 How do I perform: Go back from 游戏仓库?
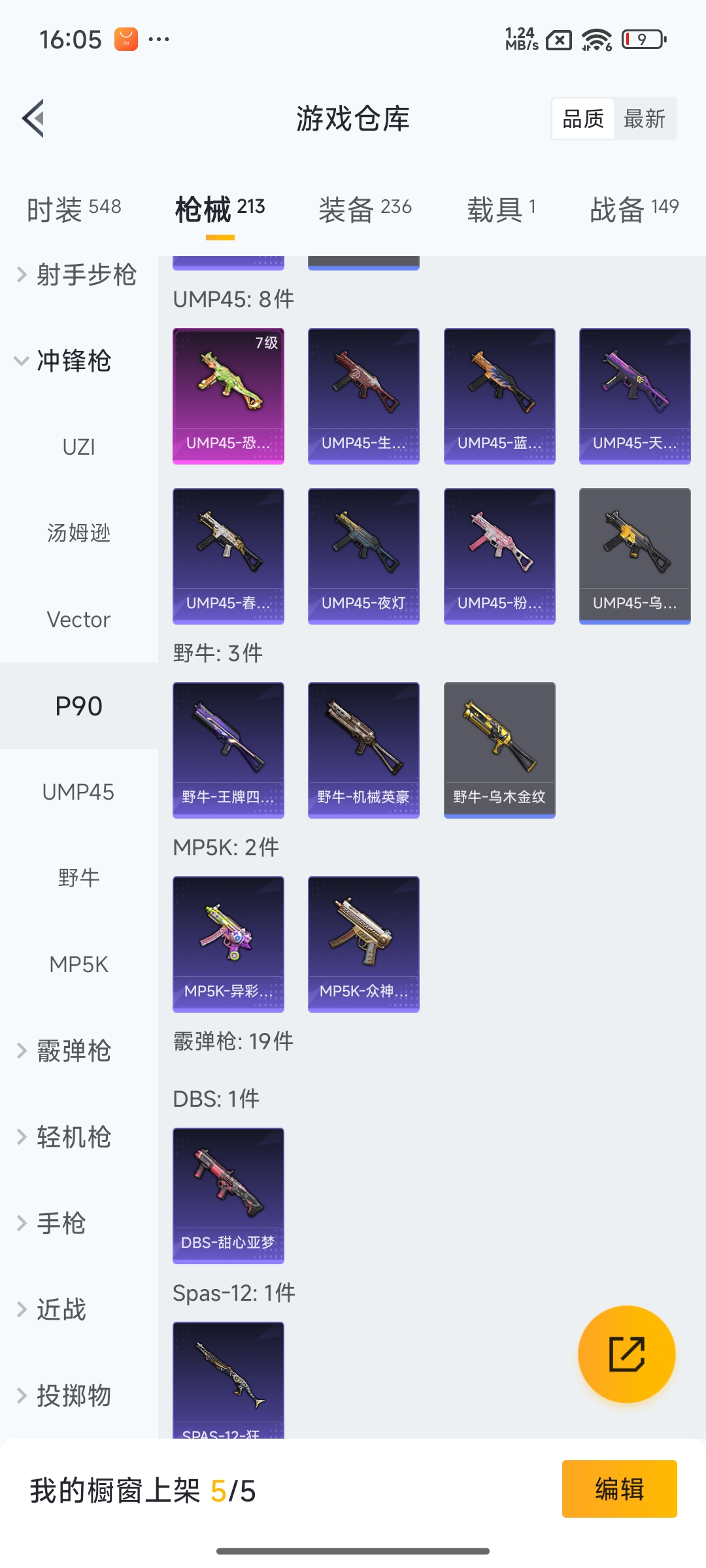pyautogui.click(x=34, y=118)
